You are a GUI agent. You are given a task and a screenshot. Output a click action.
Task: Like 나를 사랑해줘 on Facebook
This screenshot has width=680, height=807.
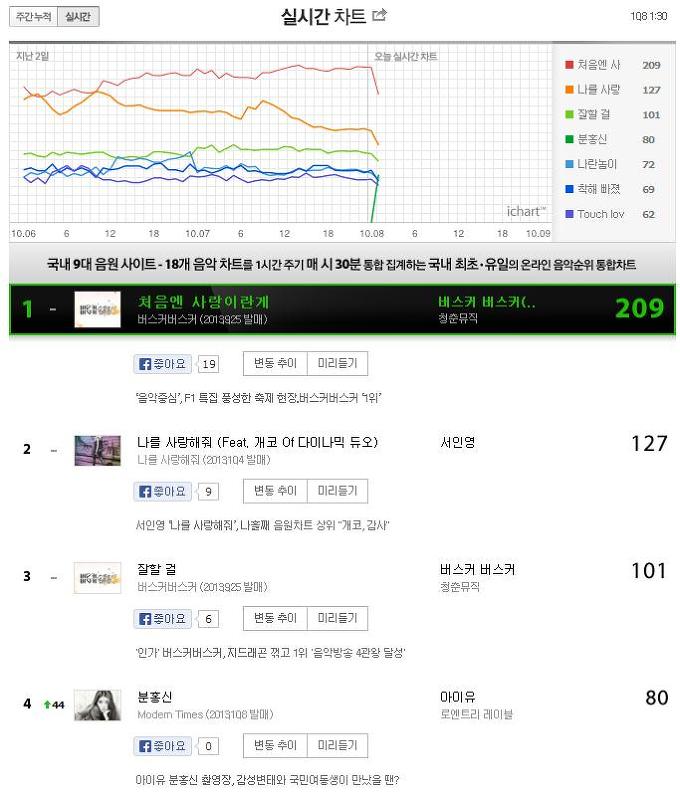[x=163, y=491]
